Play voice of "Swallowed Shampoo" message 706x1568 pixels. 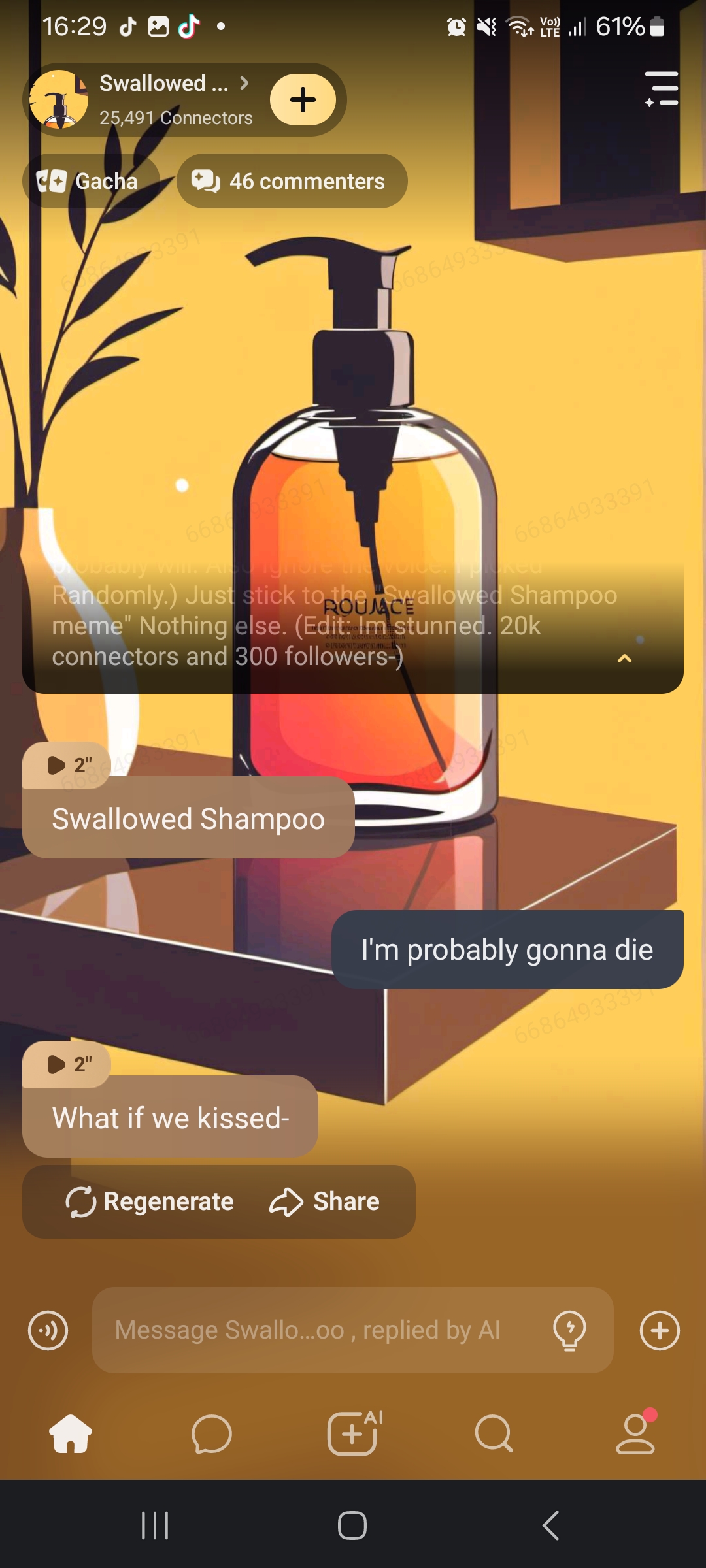click(67, 764)
